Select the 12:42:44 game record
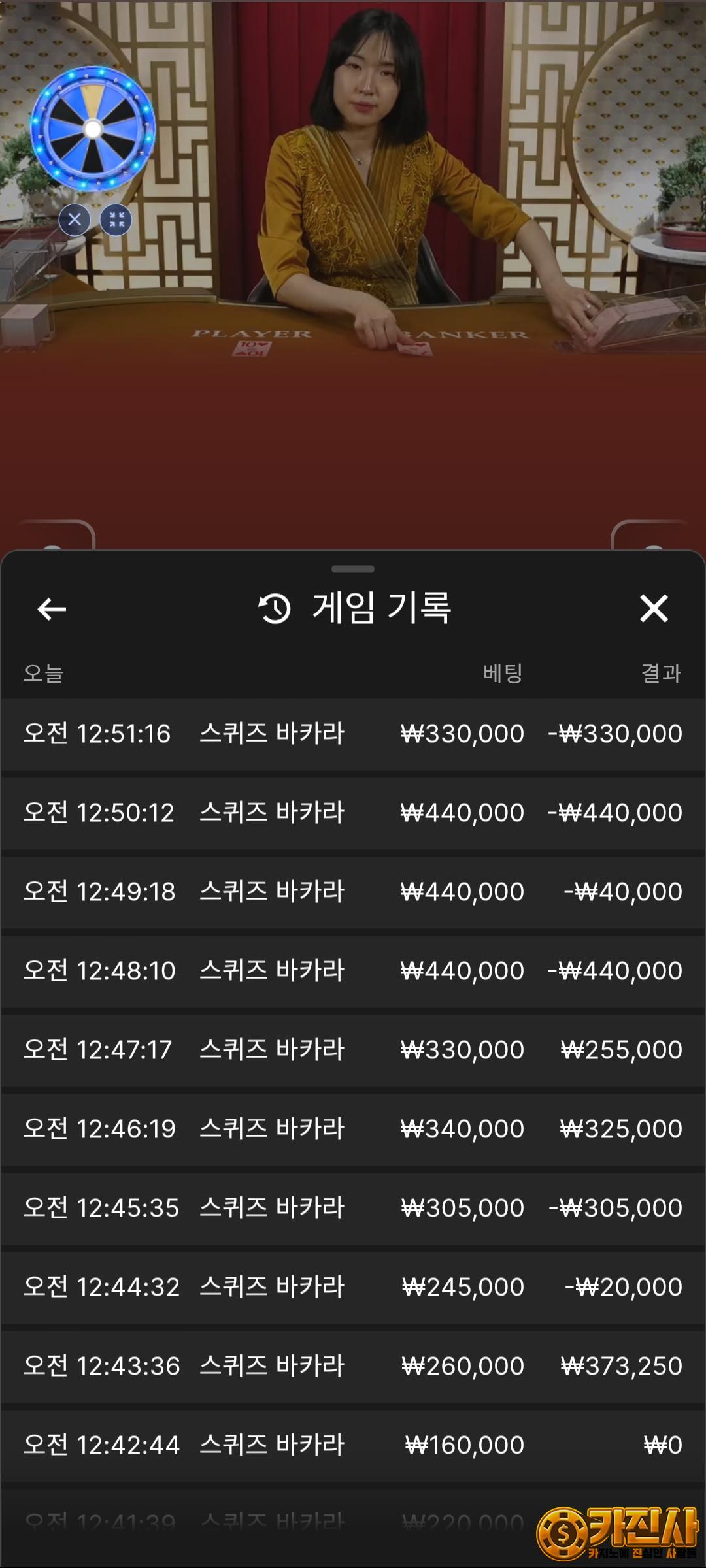Viewport: 706px width, 1568px height. pyautogui.click(x=353, y=1445)
